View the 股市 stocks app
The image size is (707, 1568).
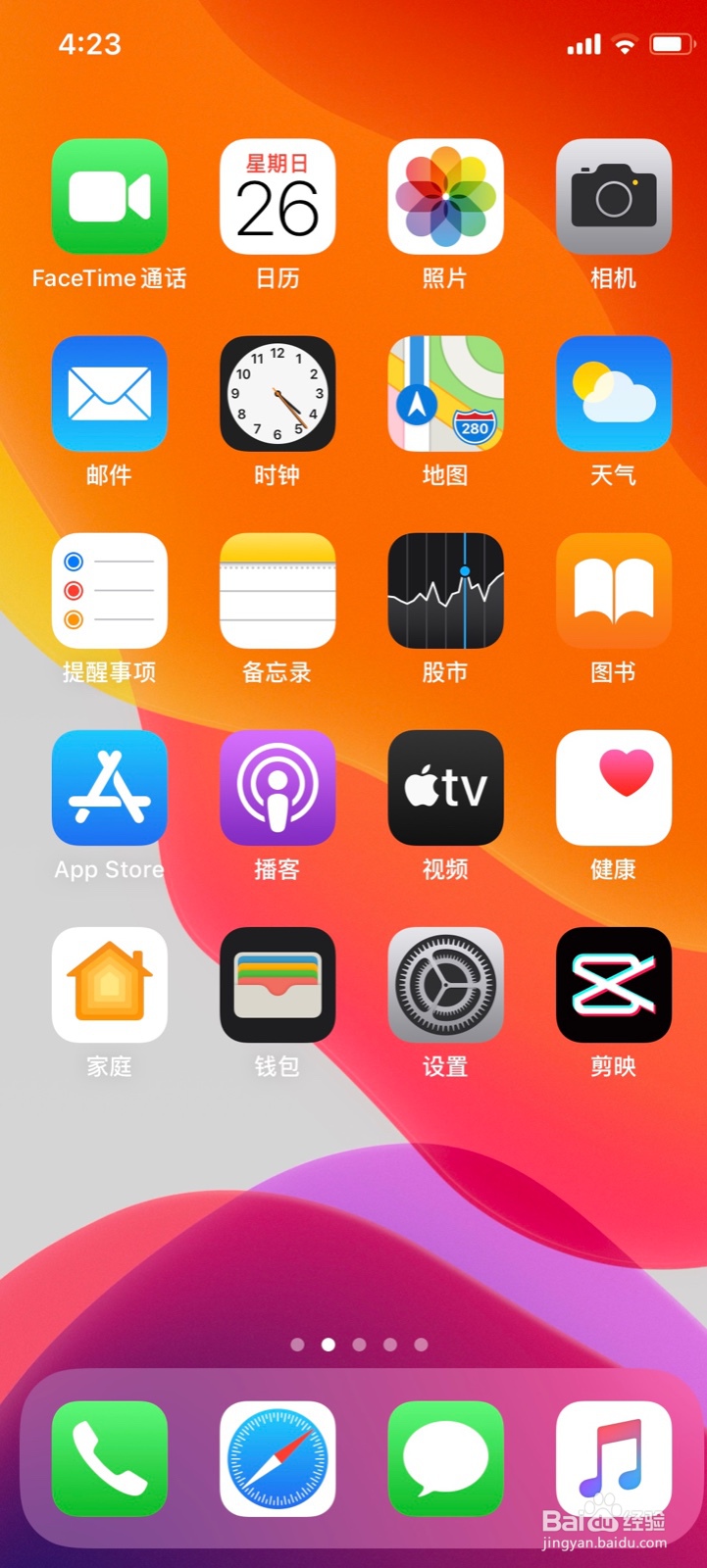445,592
